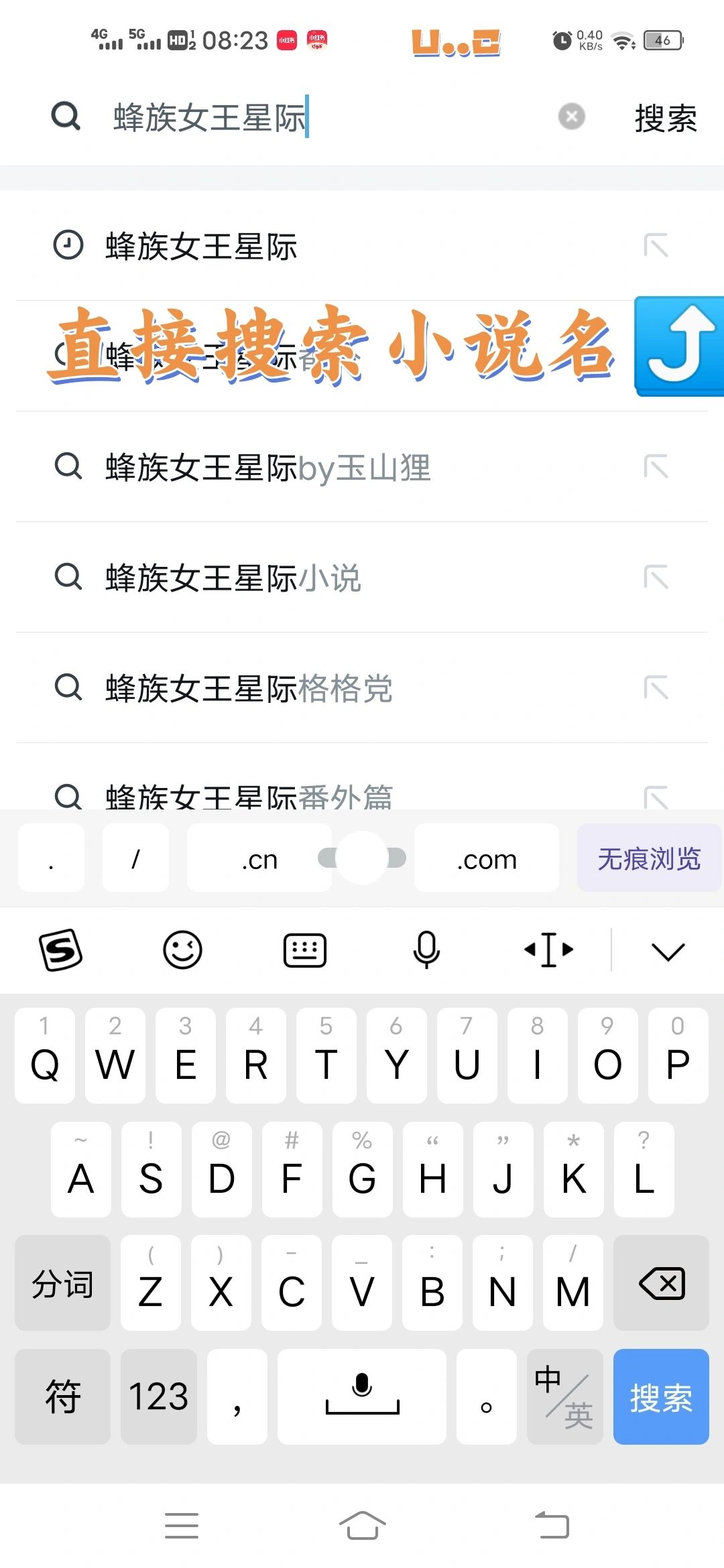Tap the blue 搜索 key on keyboard
Viewport: 724px width, 1568px height.
[x=661, y=1396]
